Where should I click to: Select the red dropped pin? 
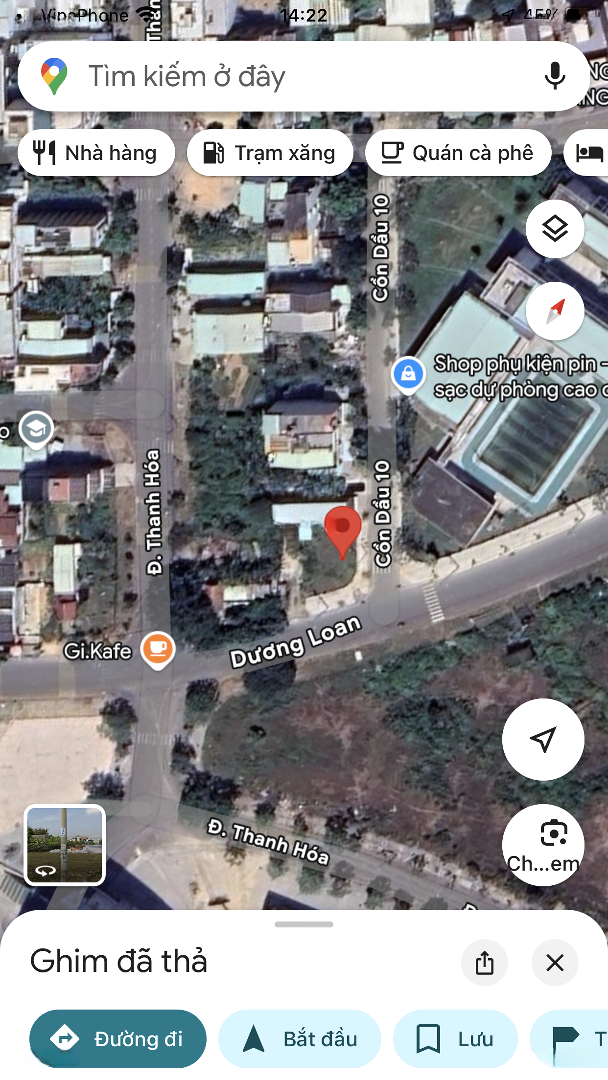343,528
